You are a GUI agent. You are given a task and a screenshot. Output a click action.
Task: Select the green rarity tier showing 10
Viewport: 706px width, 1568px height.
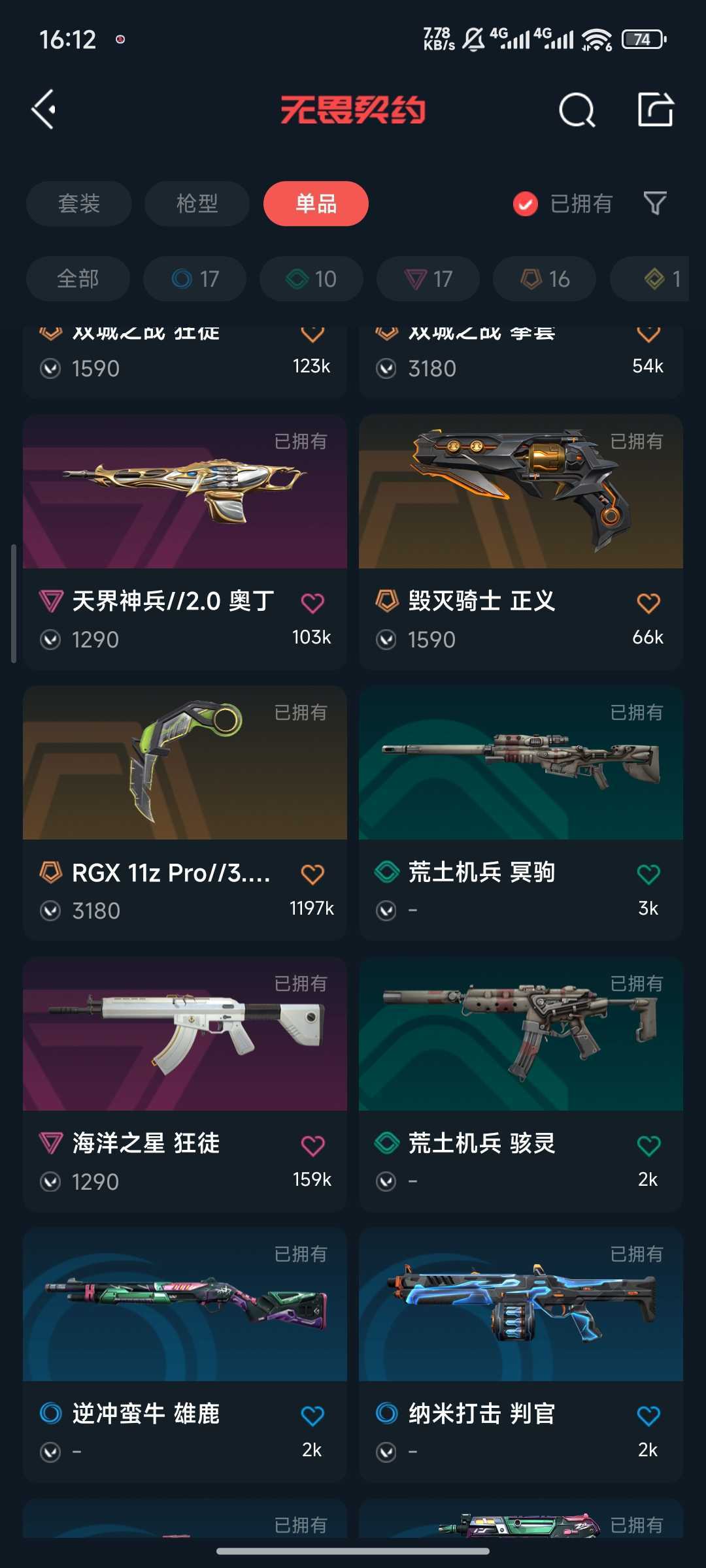point(311,278)
